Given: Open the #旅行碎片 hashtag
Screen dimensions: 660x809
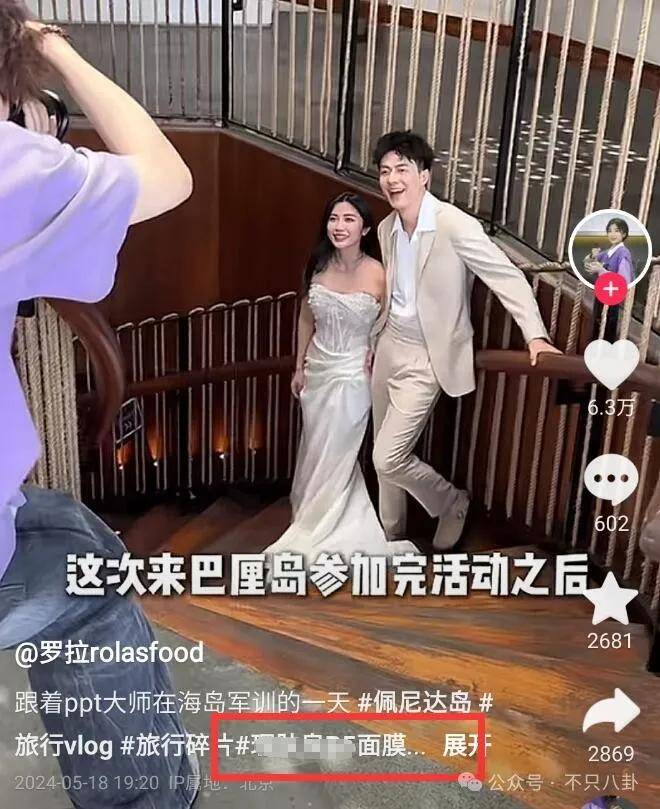Looking at the screenshot, I should pos(177,746).
